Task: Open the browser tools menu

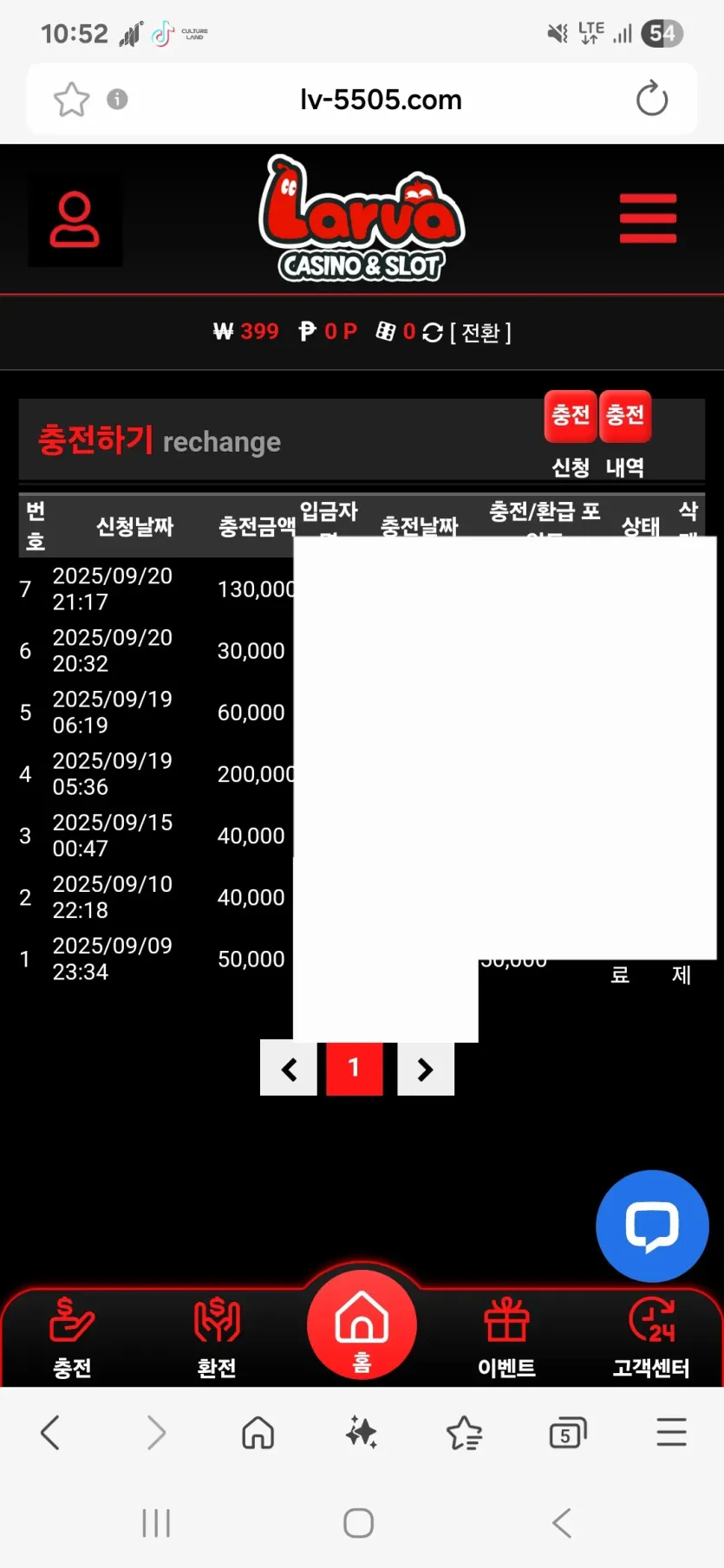Action: 671,1433
